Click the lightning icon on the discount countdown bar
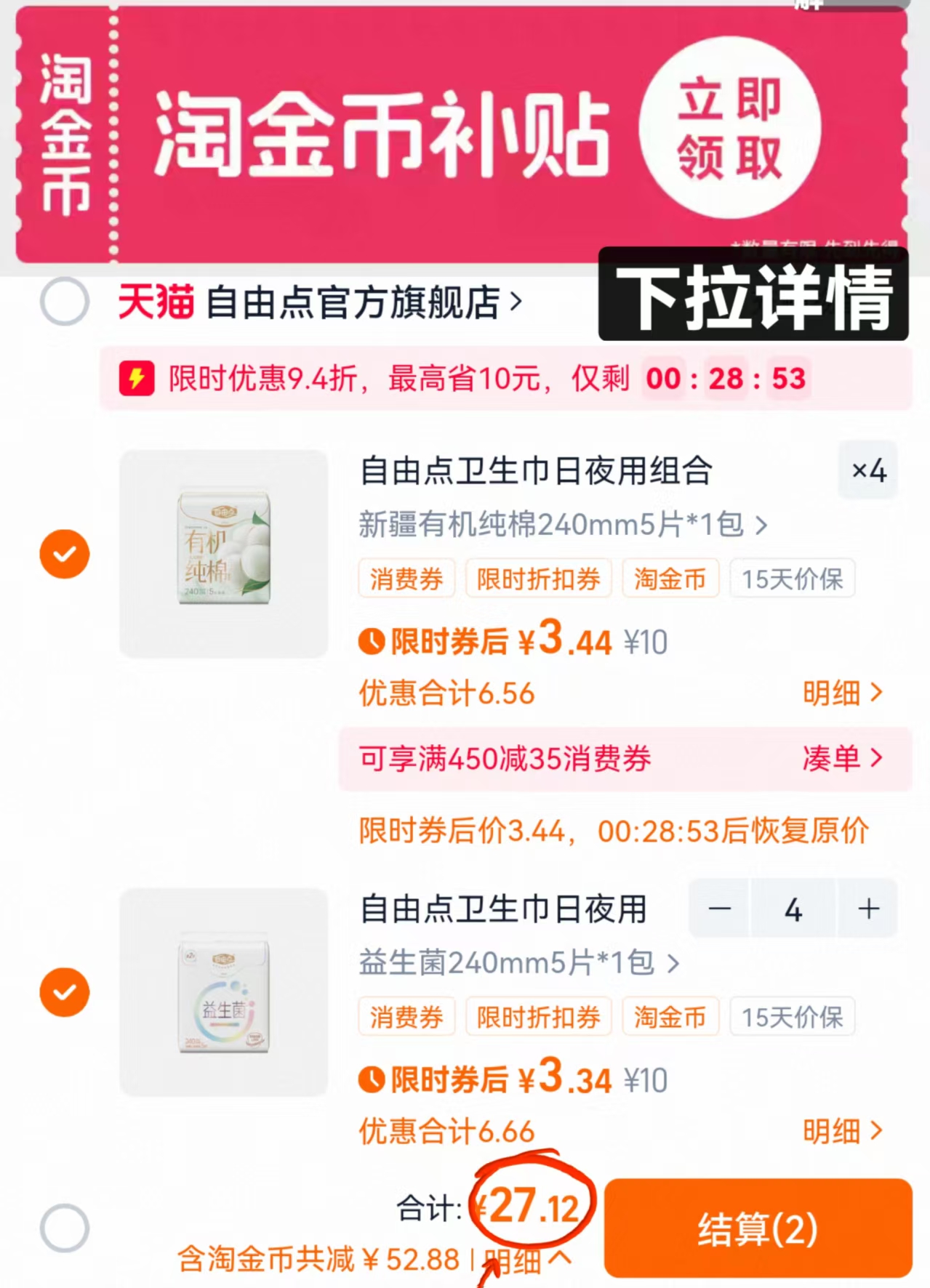Image resolution: width=930 pixels, height=1288 pixels. (x=137, y=377)
